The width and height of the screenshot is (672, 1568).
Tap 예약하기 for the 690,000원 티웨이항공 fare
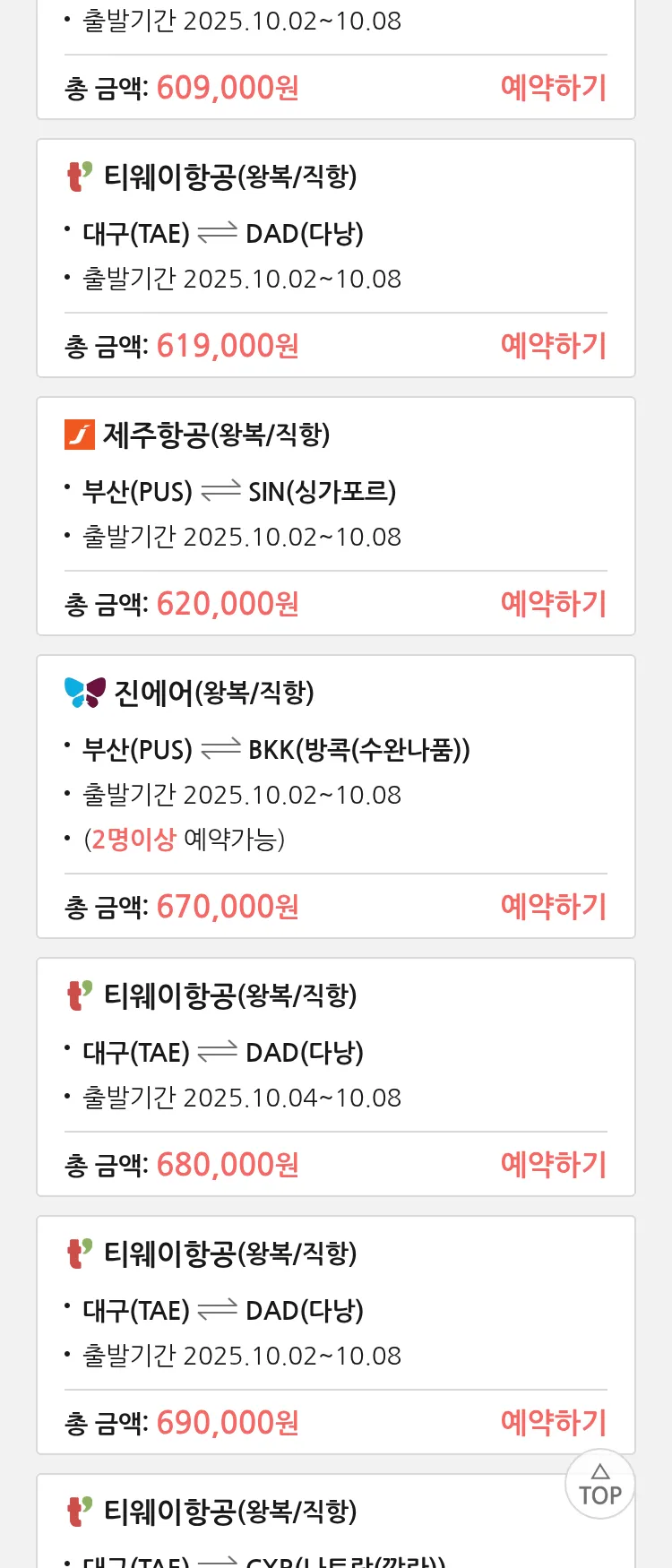coord(553,1423)
